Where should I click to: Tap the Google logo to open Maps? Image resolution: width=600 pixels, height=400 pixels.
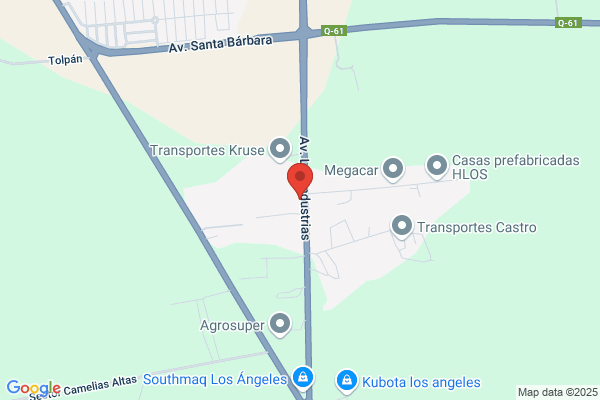coord(34,388)
